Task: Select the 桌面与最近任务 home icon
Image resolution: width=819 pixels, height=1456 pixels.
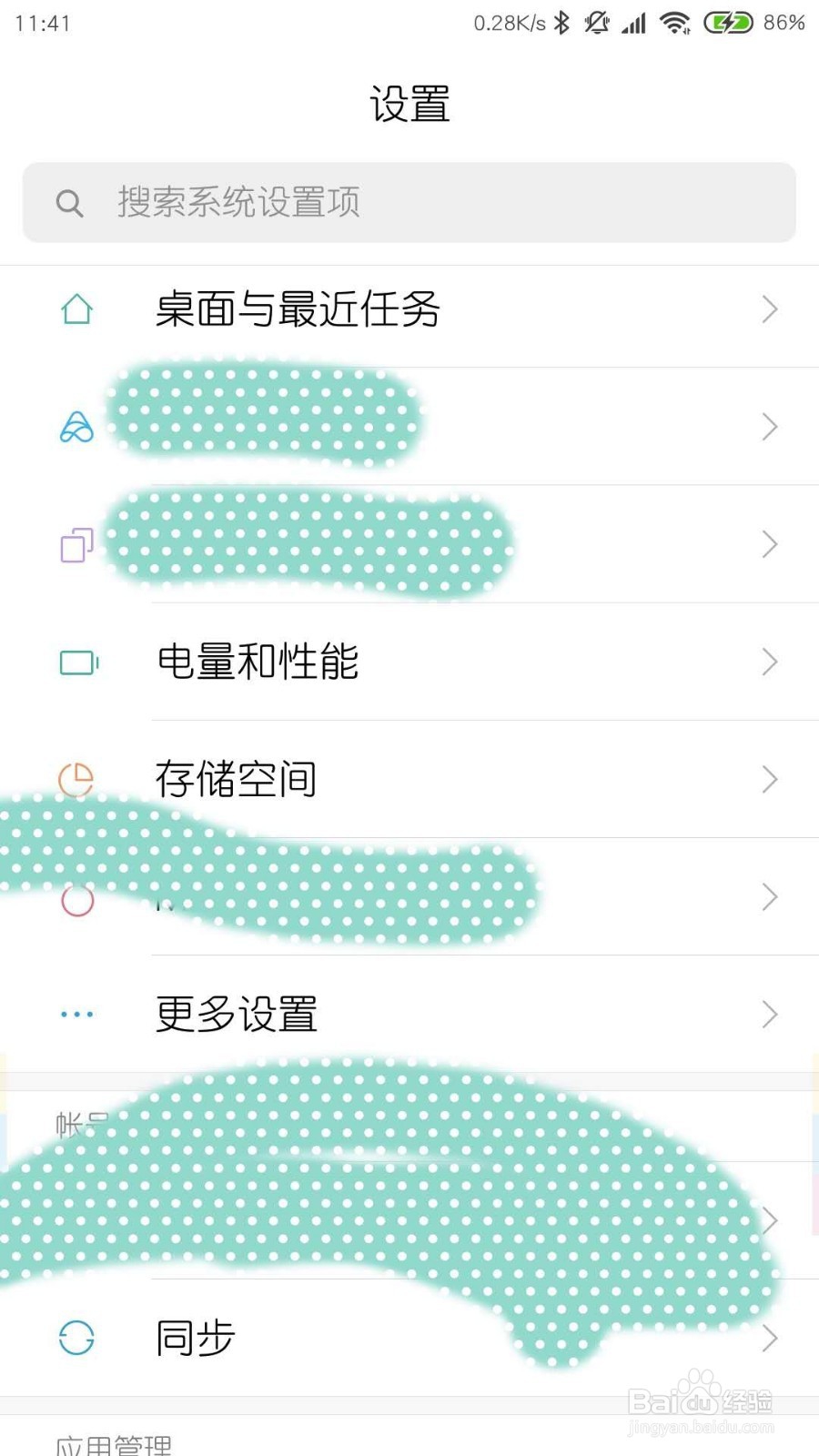Action: point(76,309)
